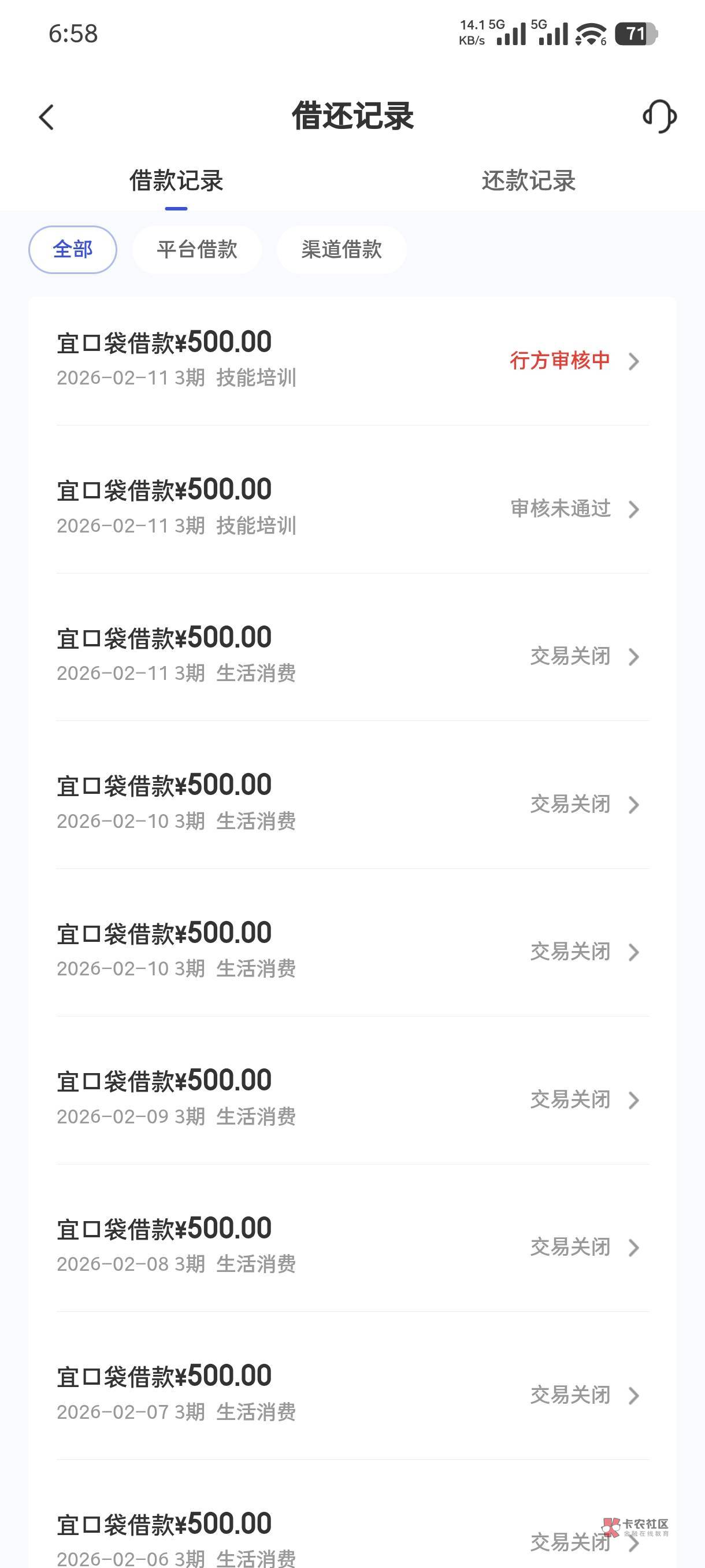This screenshot has height=1568, width=705.
Task: View the 2026-02-08 loan record
Action: (352, 1247)
